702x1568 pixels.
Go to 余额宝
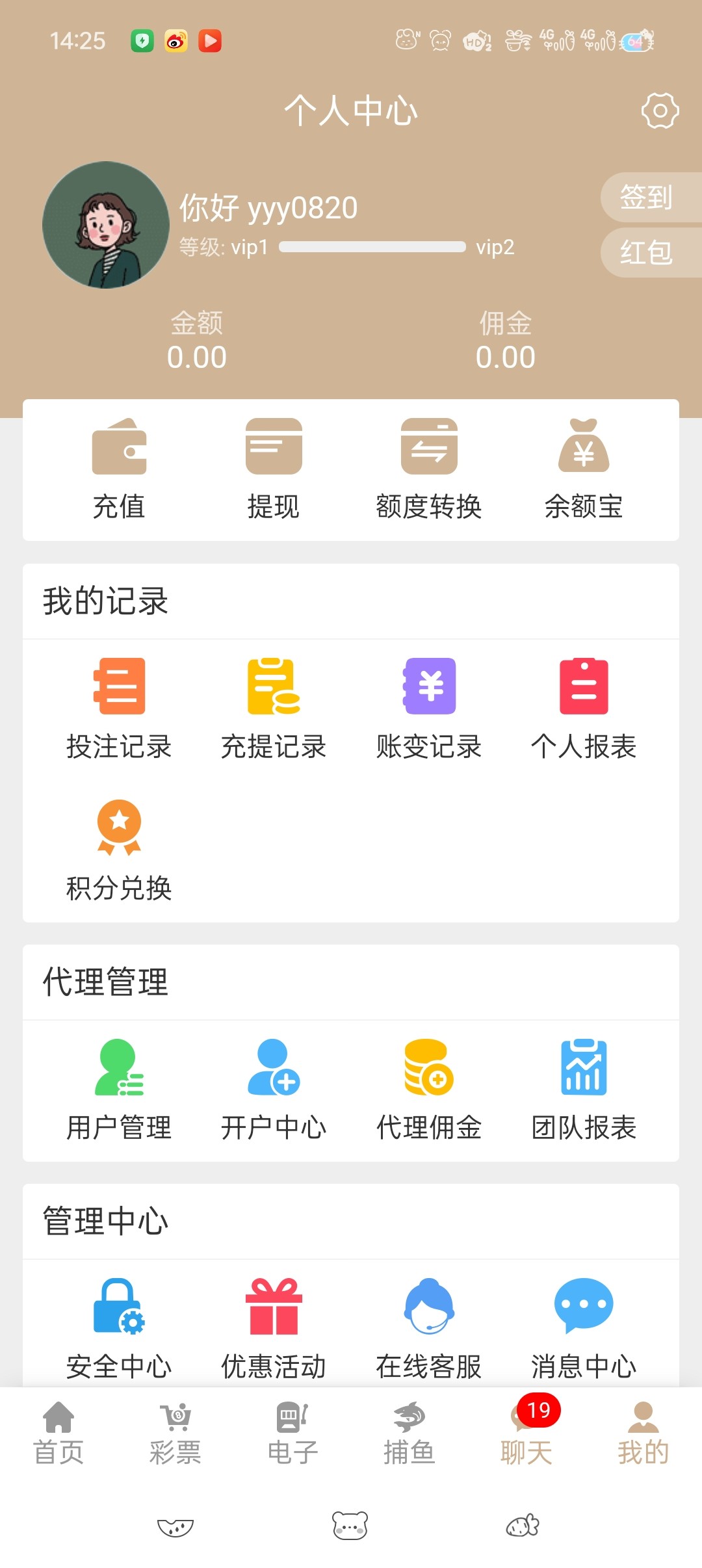[584, 468]
